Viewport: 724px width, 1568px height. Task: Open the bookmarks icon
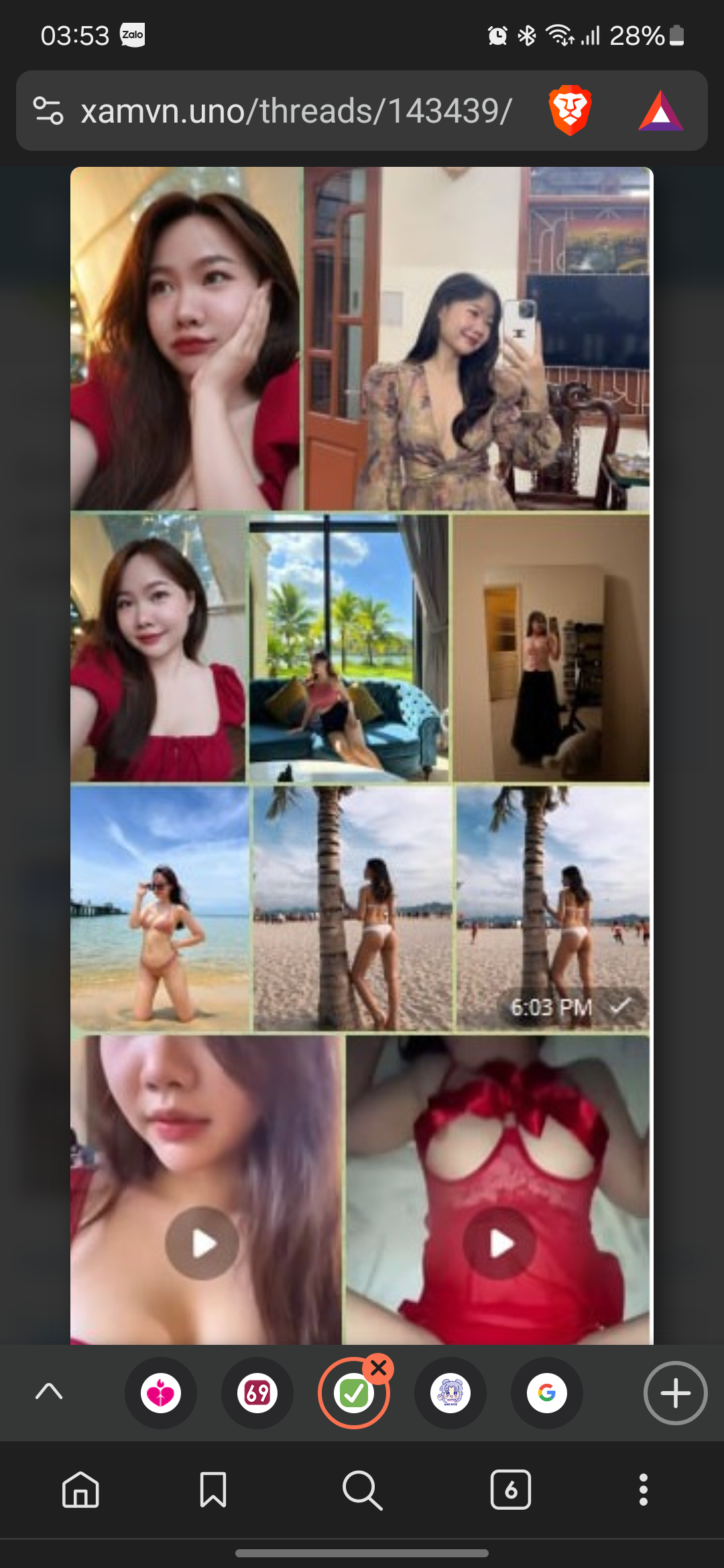click(x=213, y=1490)
